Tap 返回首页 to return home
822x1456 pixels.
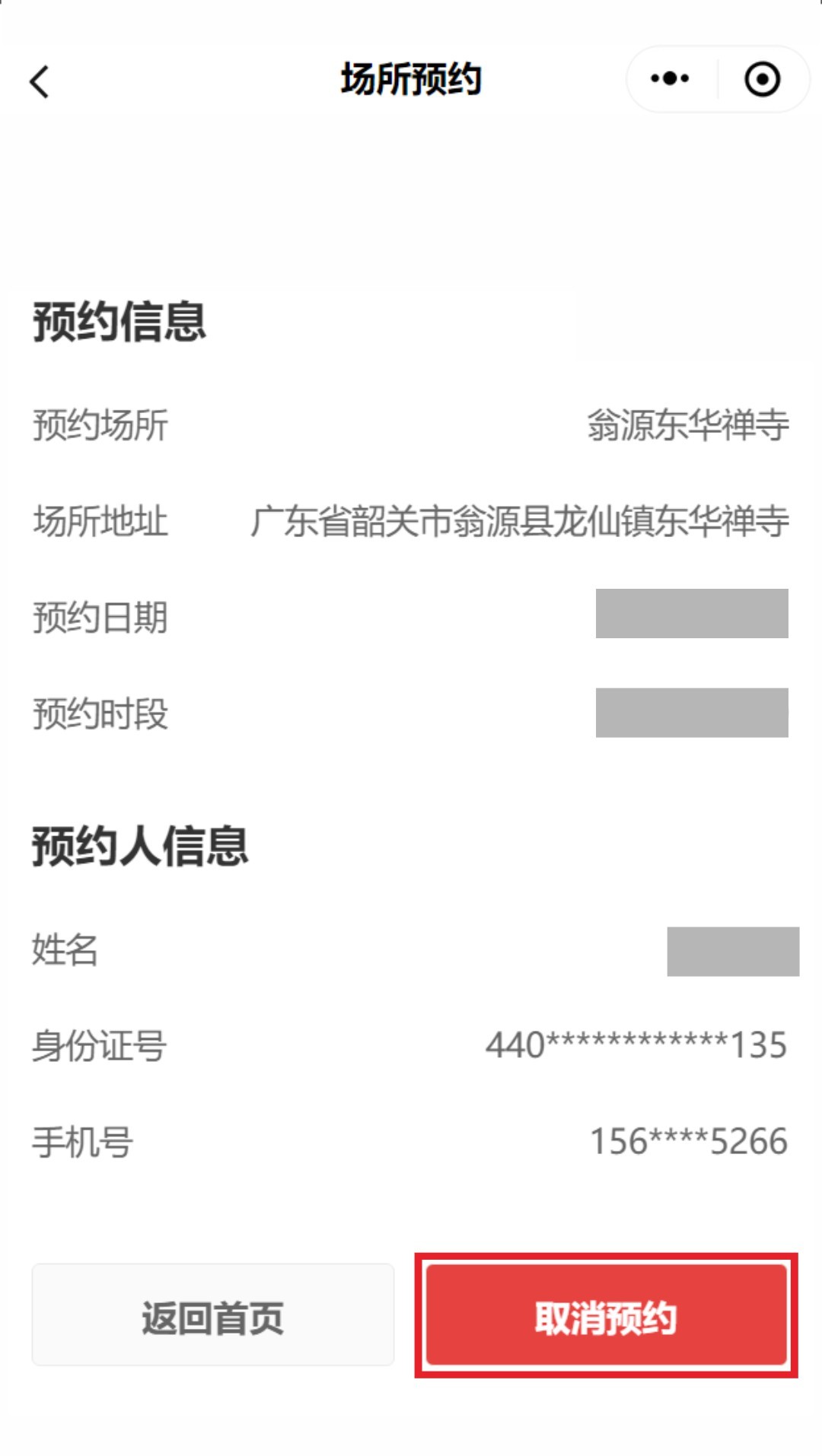tap(213, 1315)
